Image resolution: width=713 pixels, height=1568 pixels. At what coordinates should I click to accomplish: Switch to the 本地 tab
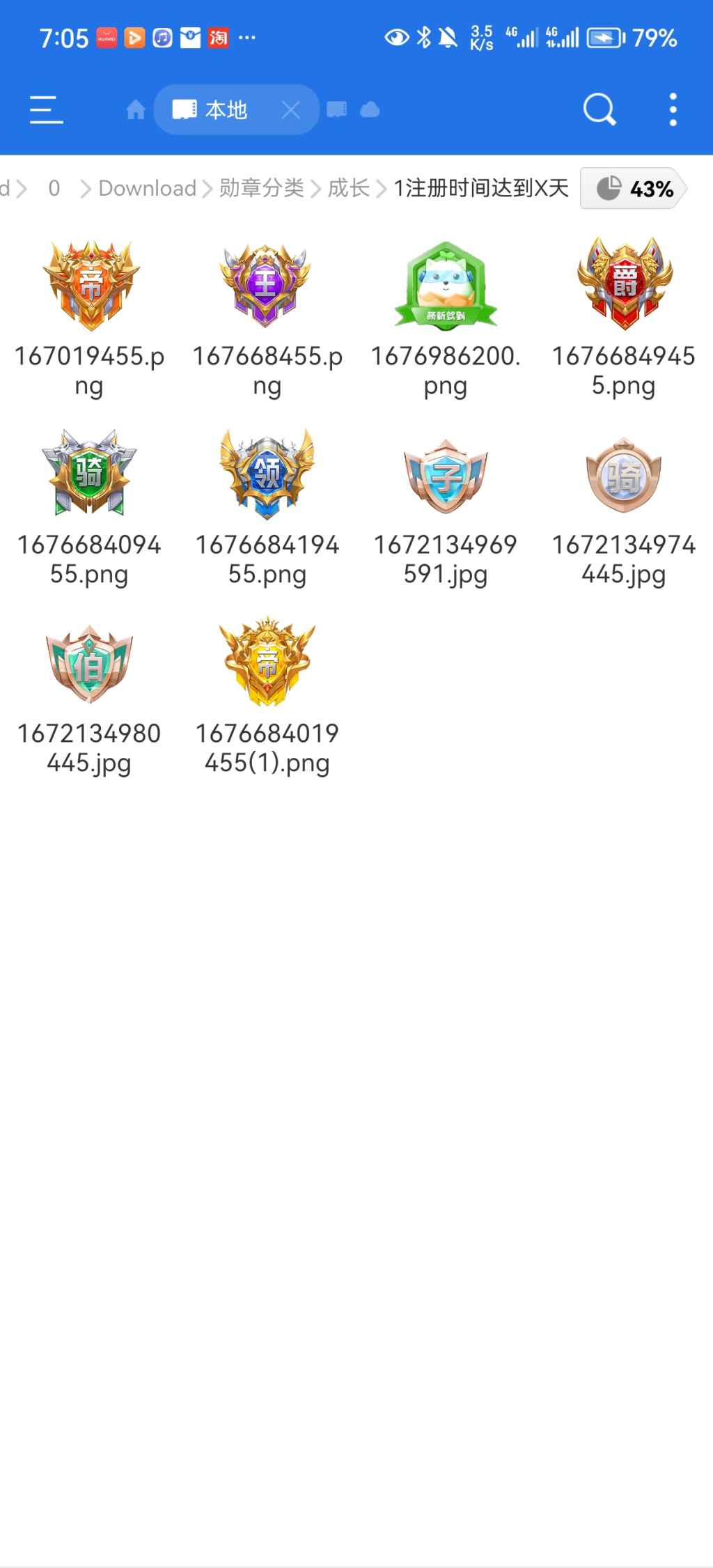[x=226, y=109]
